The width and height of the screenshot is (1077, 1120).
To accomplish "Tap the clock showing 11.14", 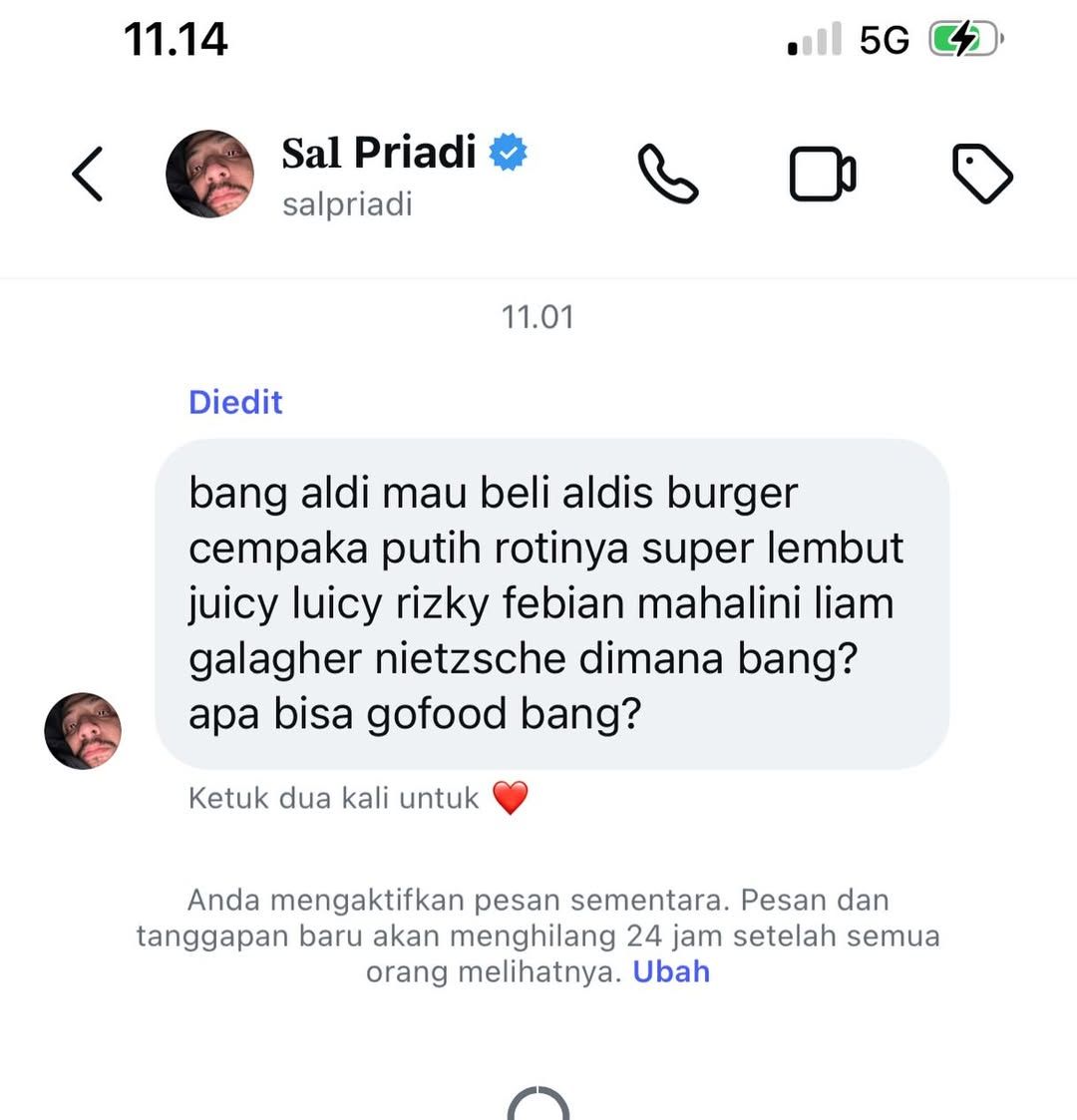I will [177, 38].
